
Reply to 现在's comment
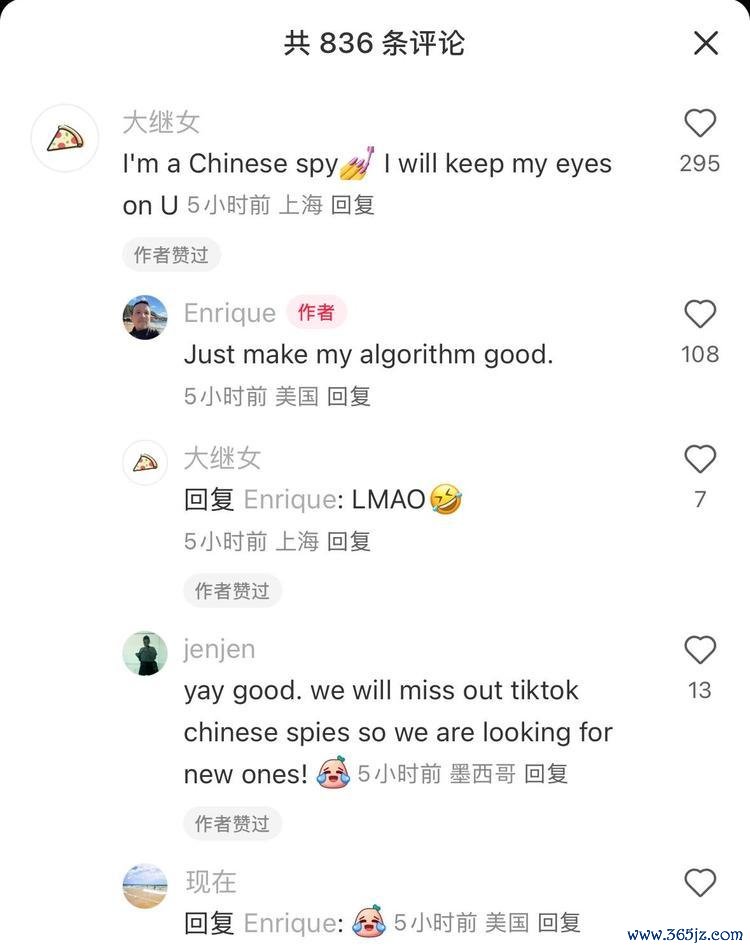tap(558, 923)
